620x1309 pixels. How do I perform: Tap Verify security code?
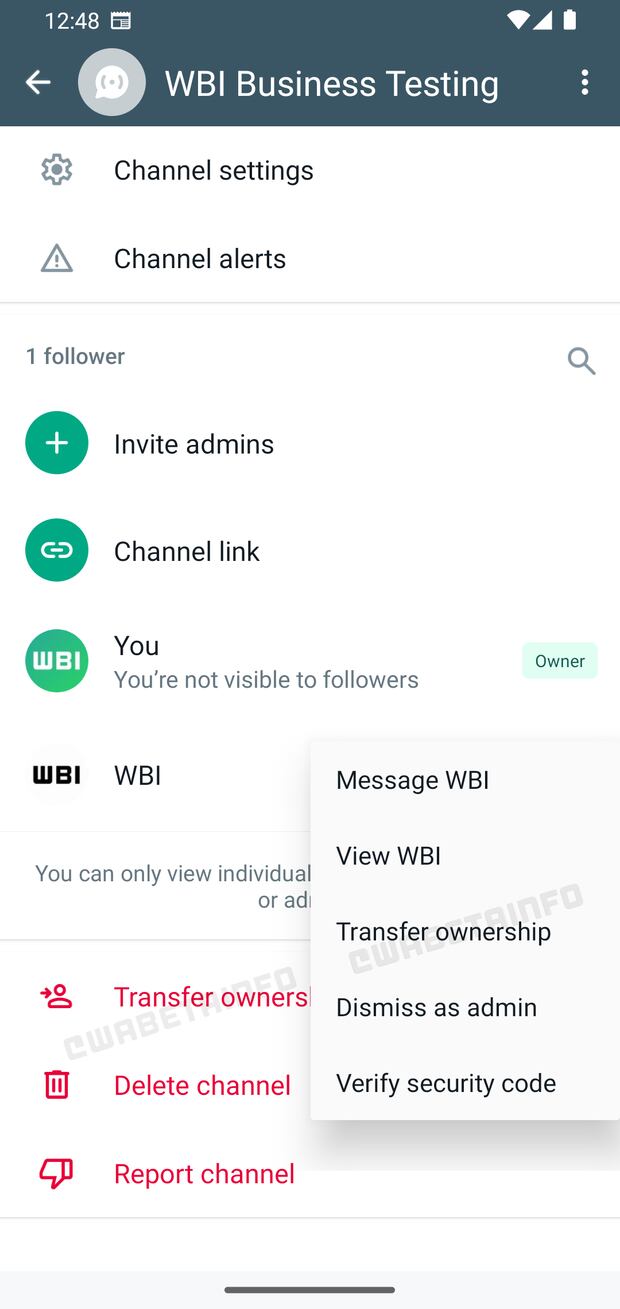coord(445,1083)
